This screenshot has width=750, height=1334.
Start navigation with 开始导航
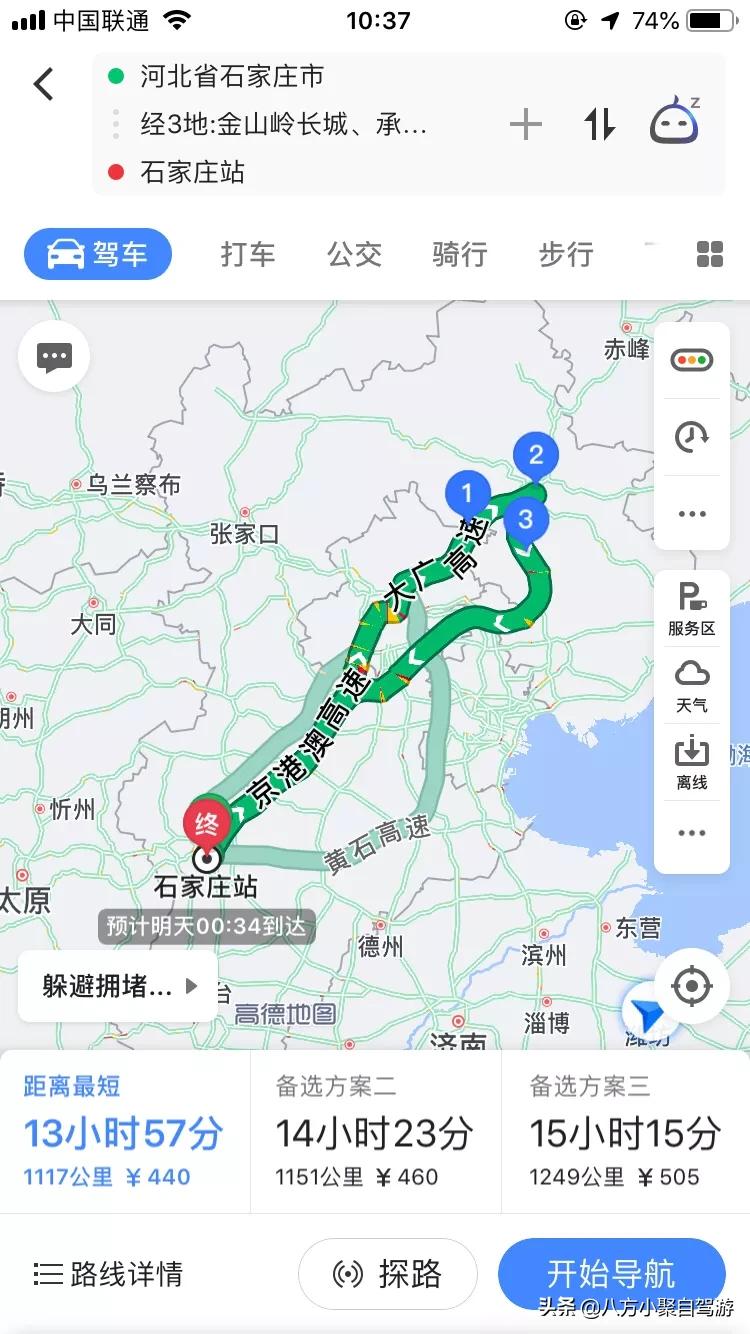[611, 1274]
